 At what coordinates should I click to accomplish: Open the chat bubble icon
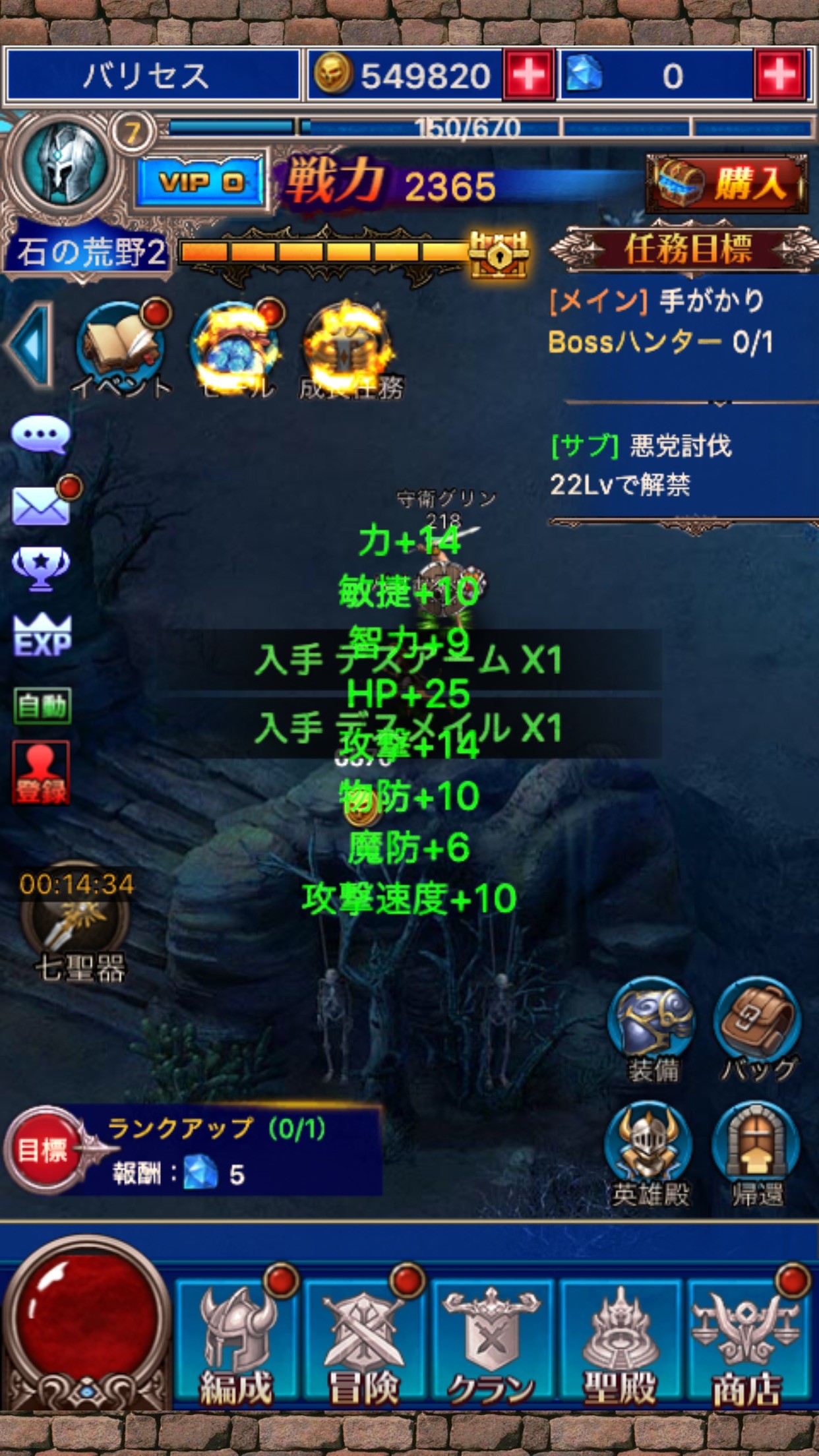(41, 435)
